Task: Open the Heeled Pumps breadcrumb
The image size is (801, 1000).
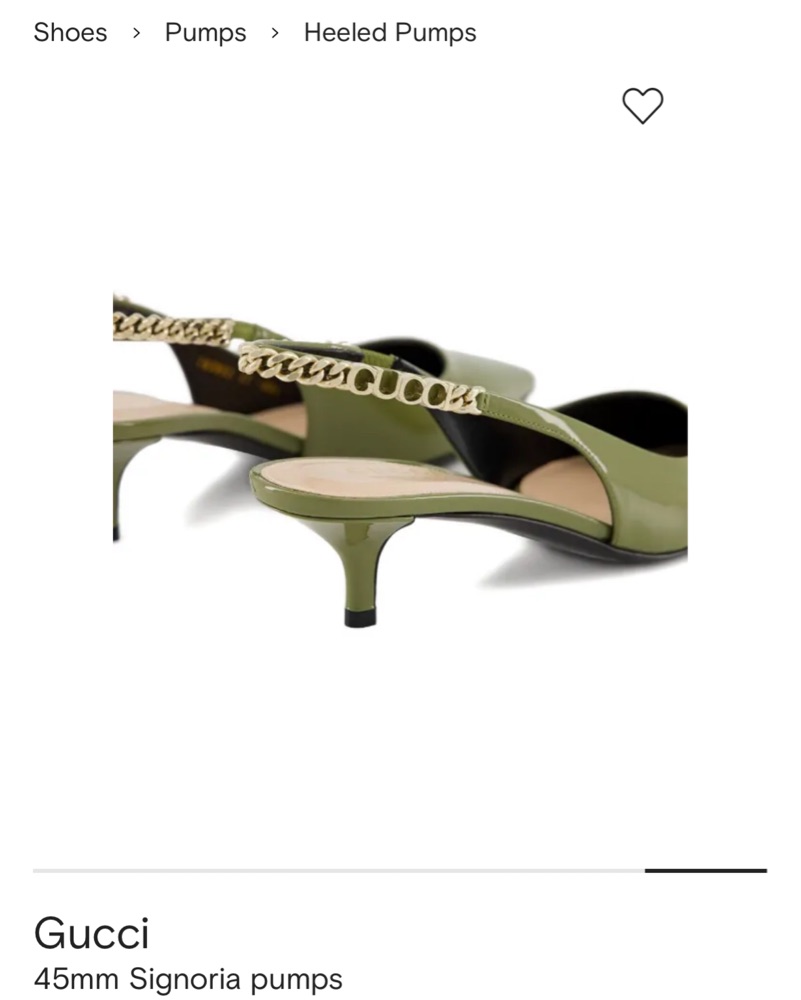Action: tap(390, 32)
